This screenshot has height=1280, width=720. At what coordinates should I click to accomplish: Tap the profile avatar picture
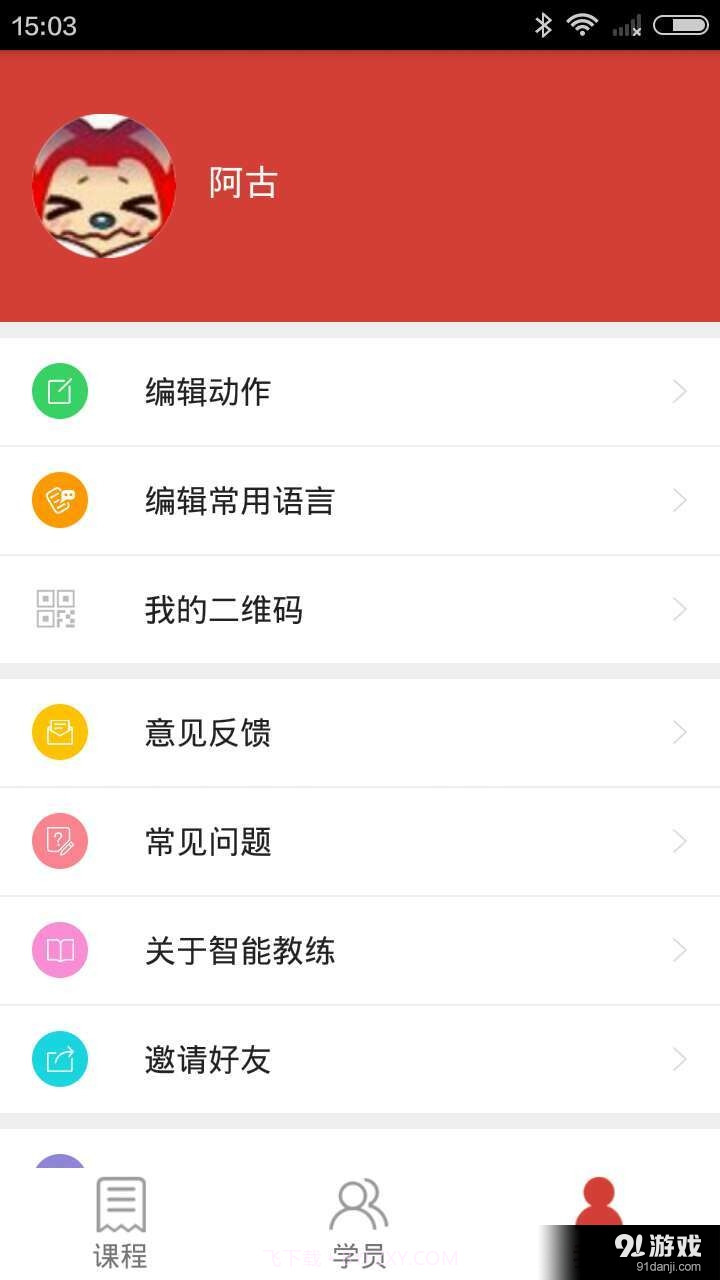[103, 185]
